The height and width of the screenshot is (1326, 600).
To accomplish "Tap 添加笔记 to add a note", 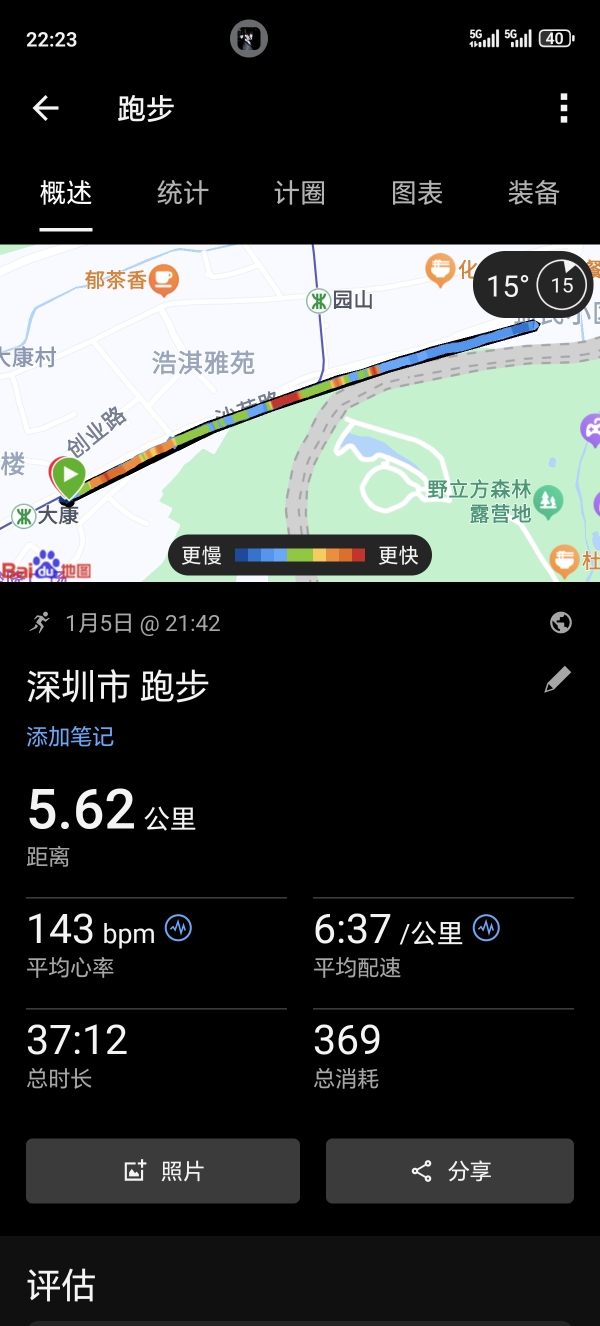I will coord(70,737).
